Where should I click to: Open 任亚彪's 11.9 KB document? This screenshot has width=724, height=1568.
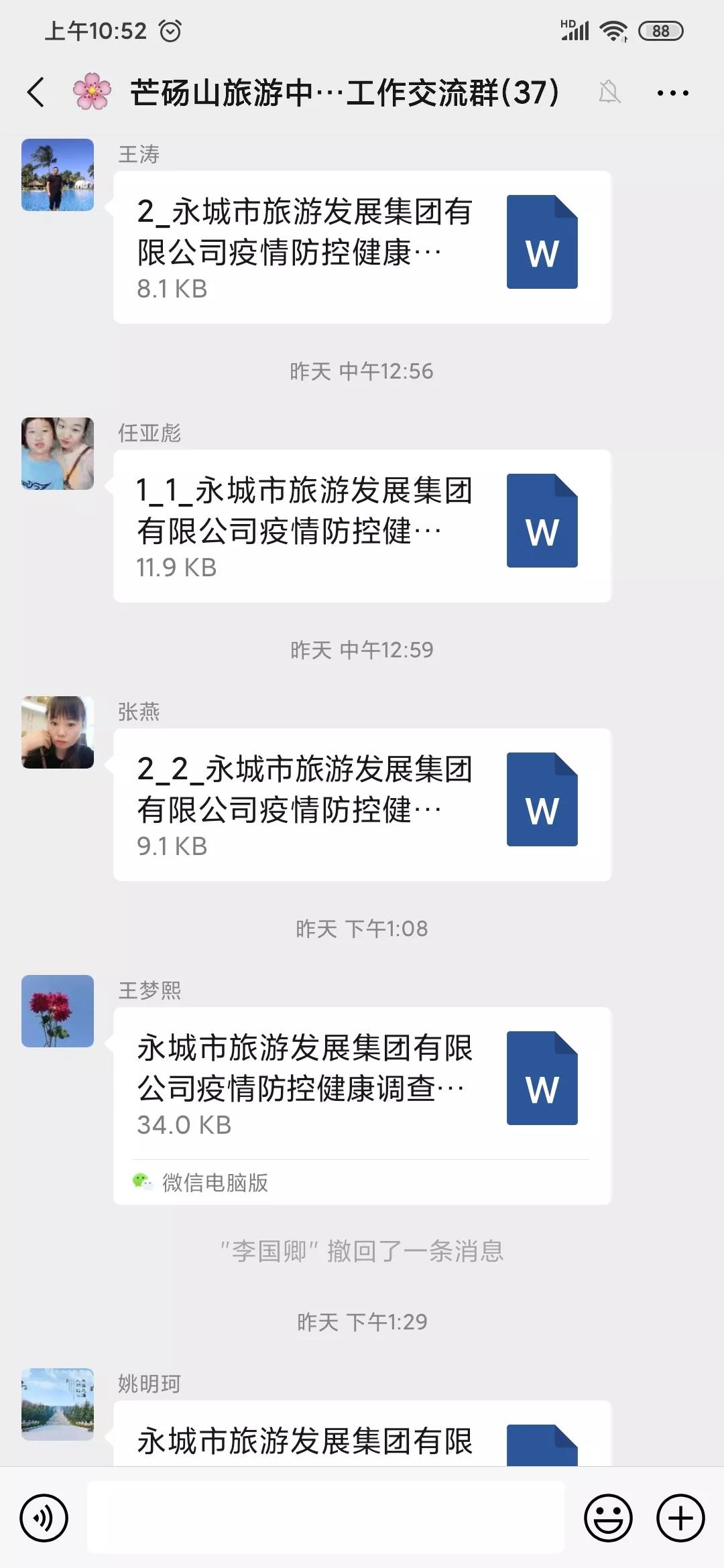click(x=362, y=525)
